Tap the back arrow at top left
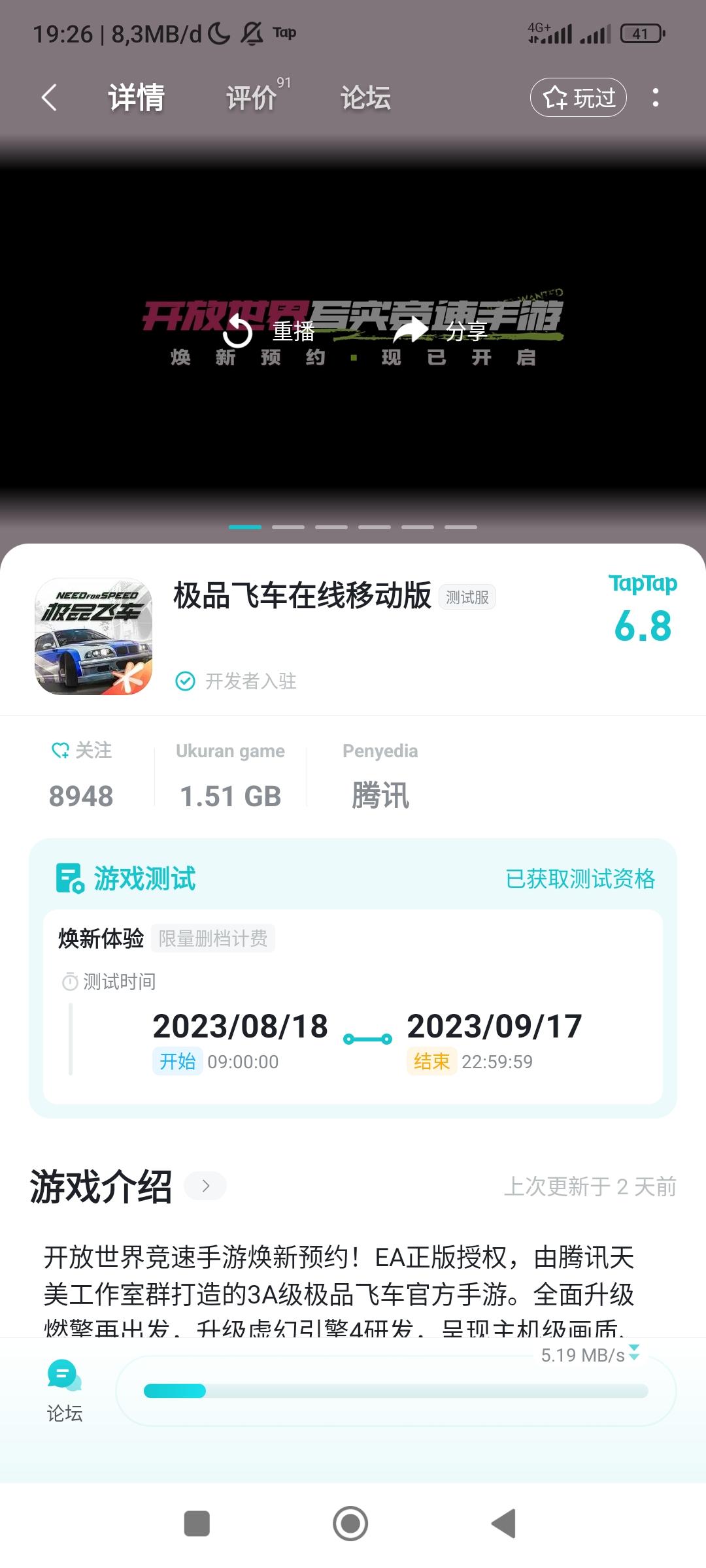The image size is (706, 1568). [x=49, y=97]
